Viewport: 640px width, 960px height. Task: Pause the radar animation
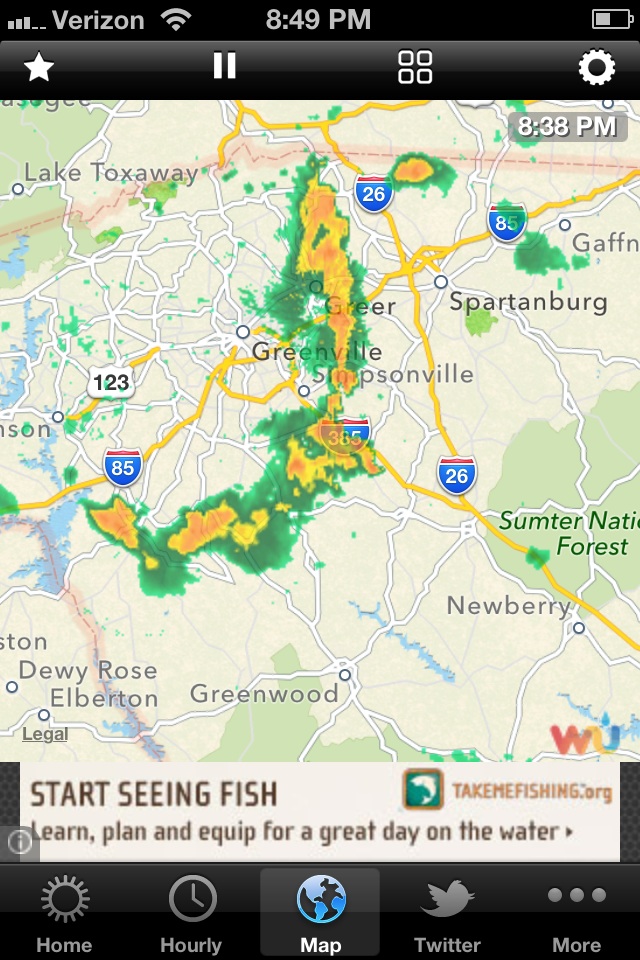point(225,66)
